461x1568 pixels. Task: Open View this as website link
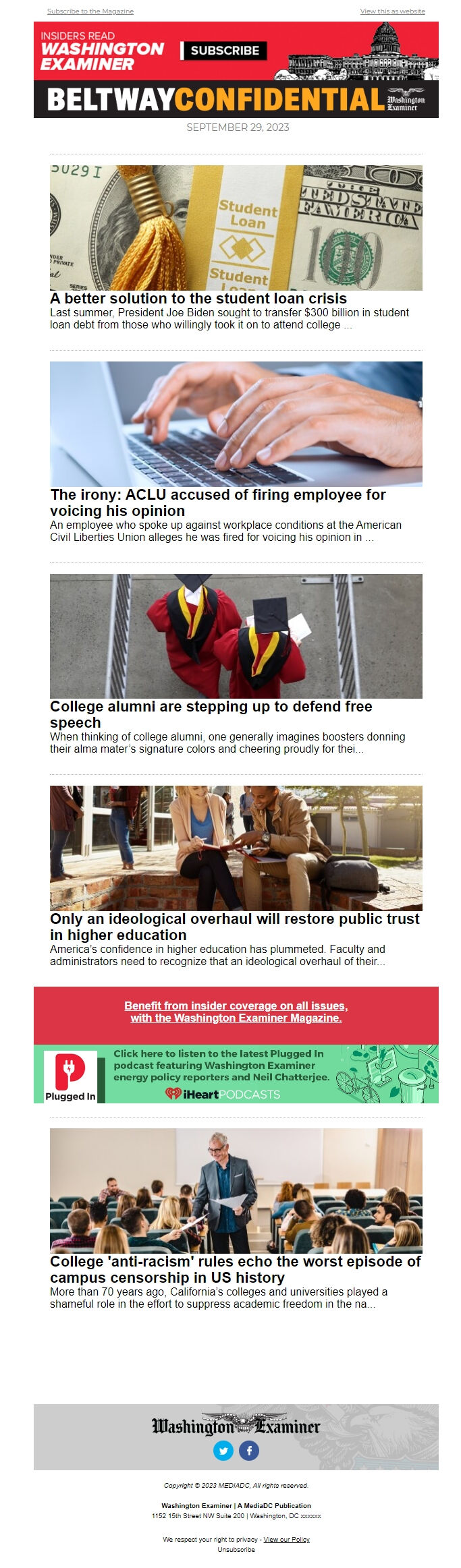point(392,11)
